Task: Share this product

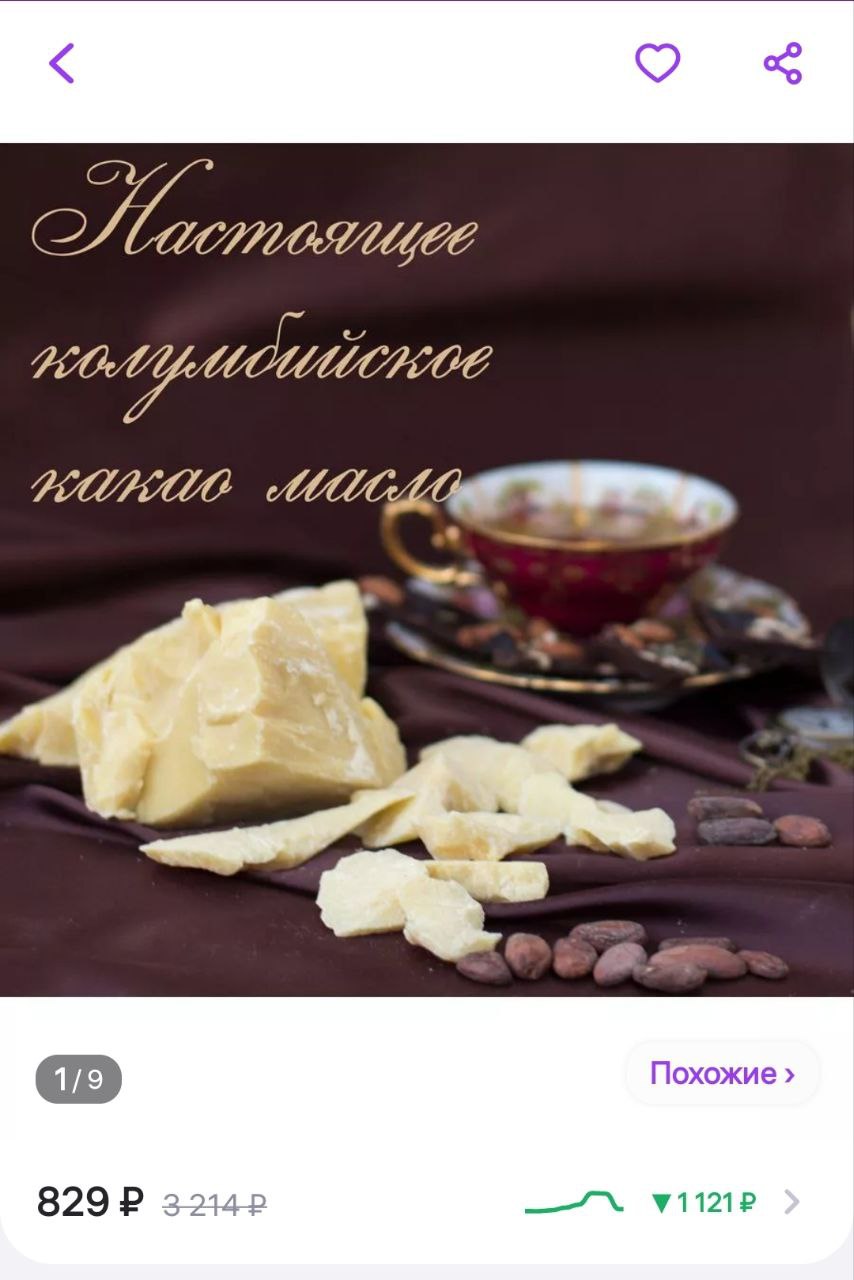Action: [x=783, y=64]
